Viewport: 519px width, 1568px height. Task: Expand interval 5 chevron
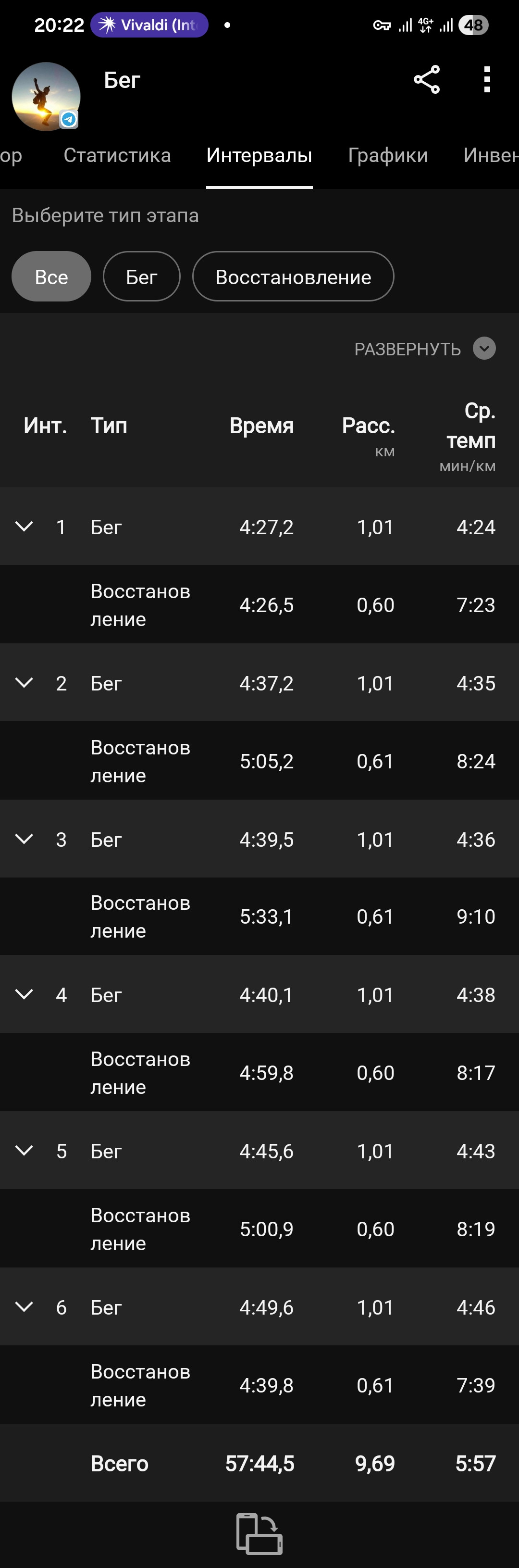point(24,1151)
